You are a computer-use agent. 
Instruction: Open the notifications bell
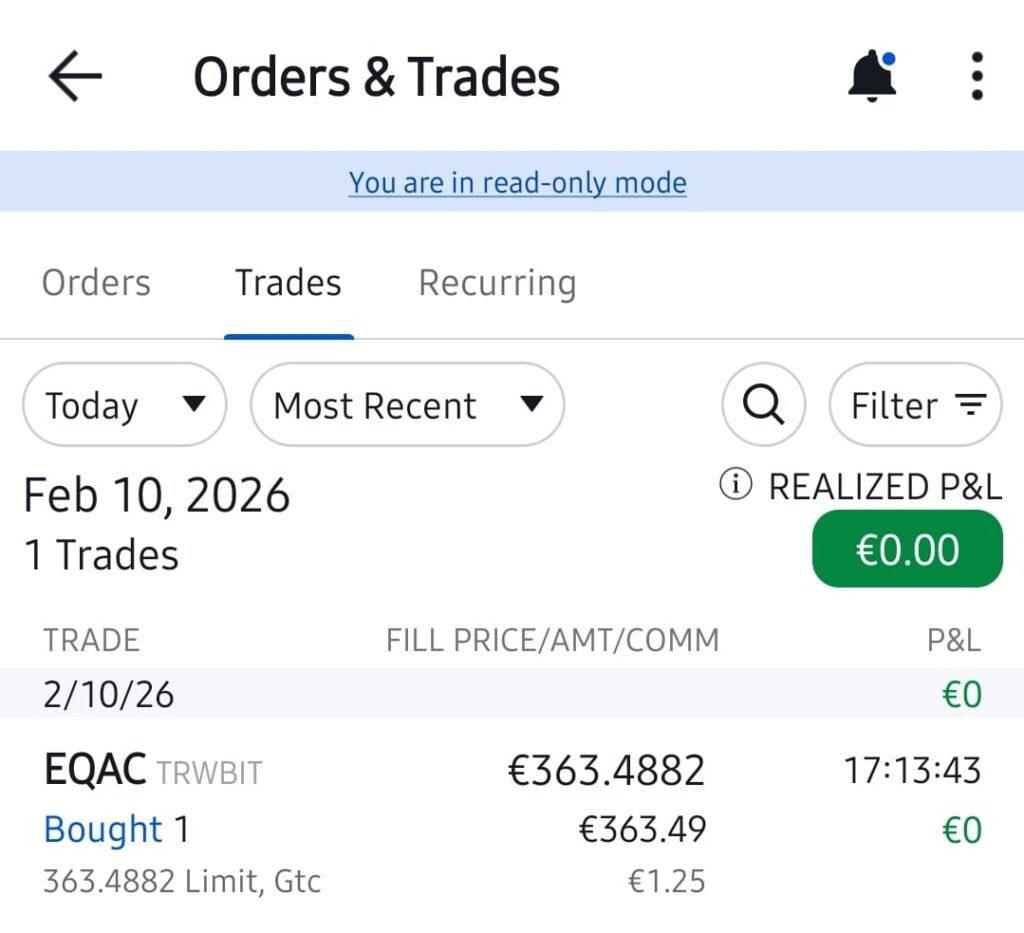pyautogui.click(x=872, y=77)
